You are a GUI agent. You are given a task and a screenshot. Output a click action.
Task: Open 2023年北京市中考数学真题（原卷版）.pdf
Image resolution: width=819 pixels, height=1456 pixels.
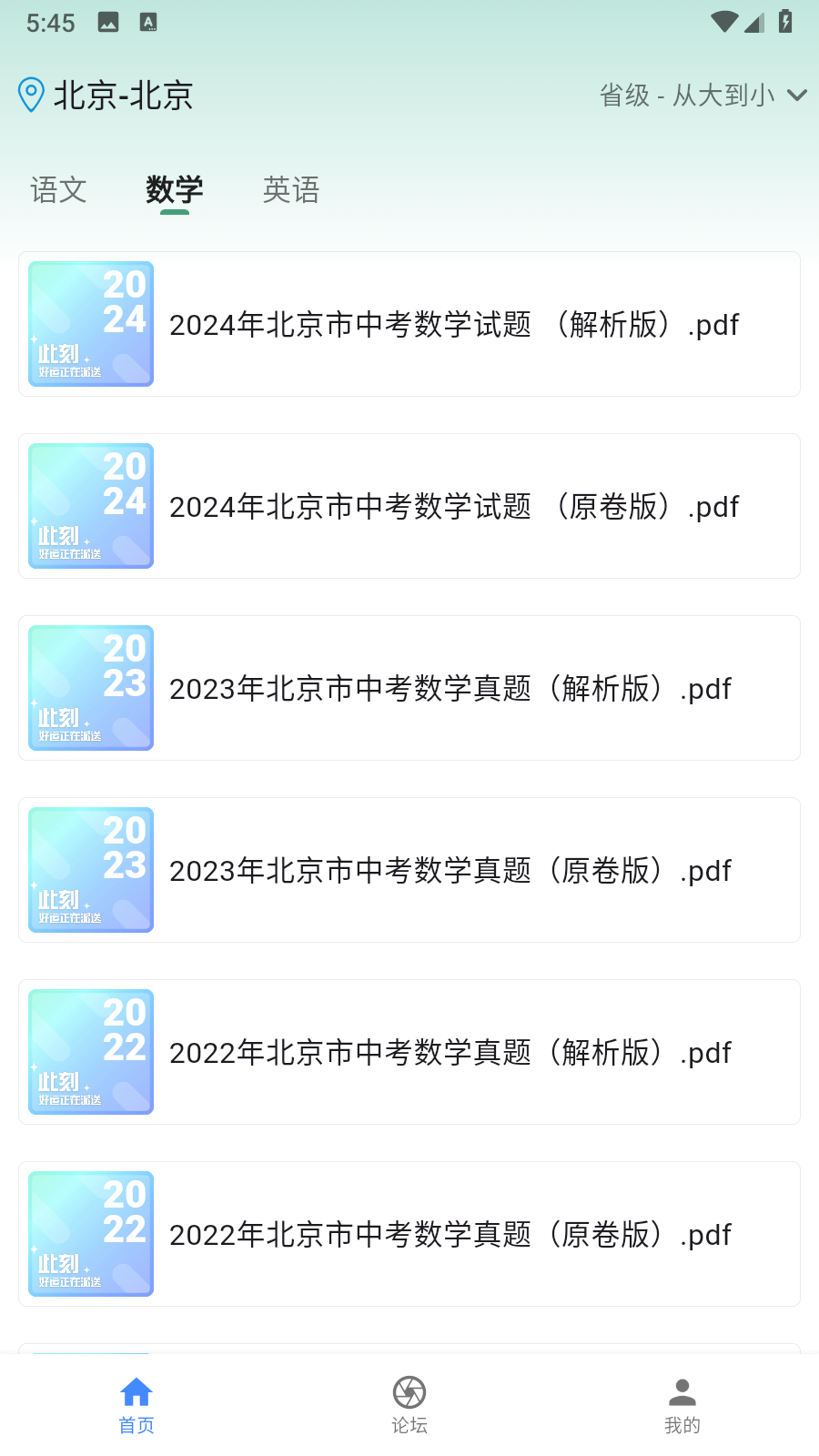click(409, 870)
